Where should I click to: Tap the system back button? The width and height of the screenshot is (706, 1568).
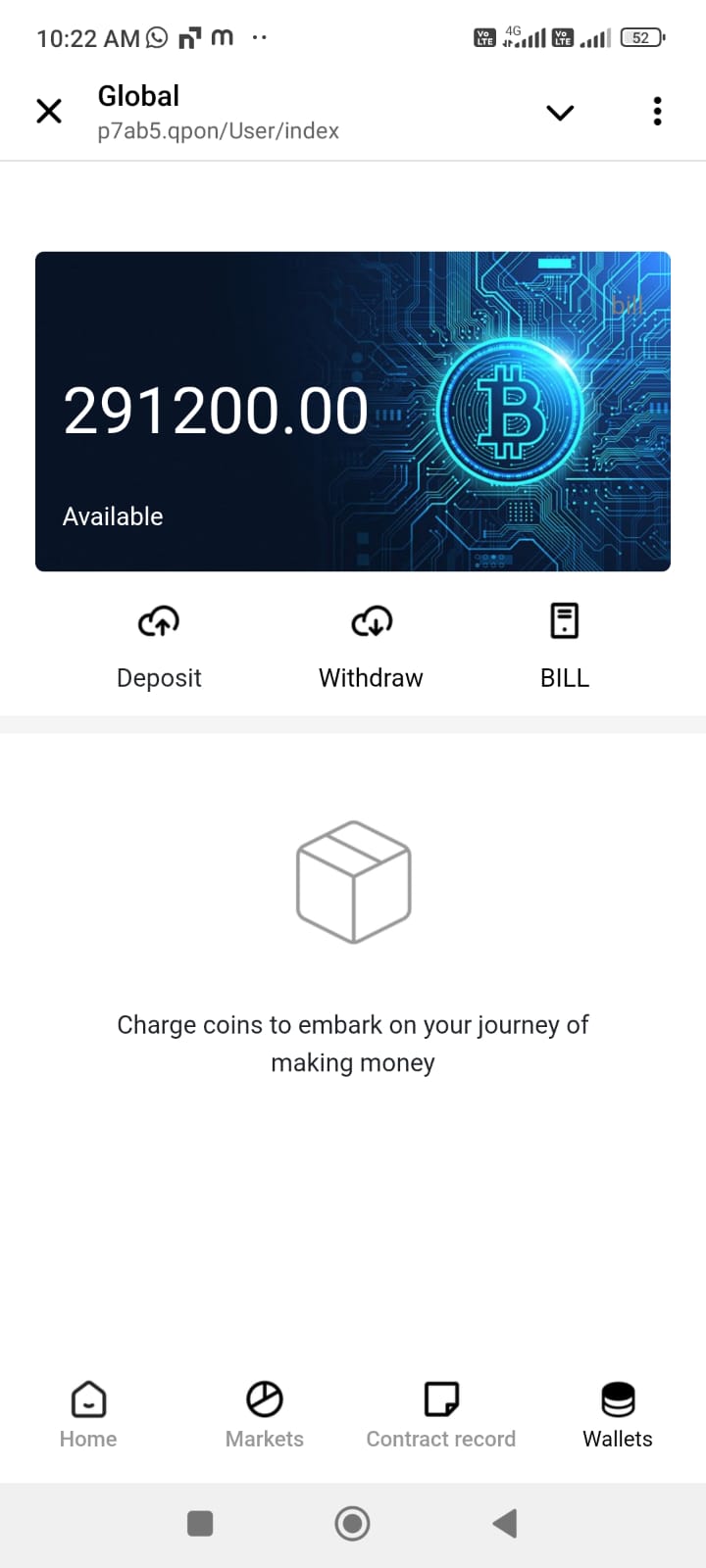click(x=505, y=1524)
